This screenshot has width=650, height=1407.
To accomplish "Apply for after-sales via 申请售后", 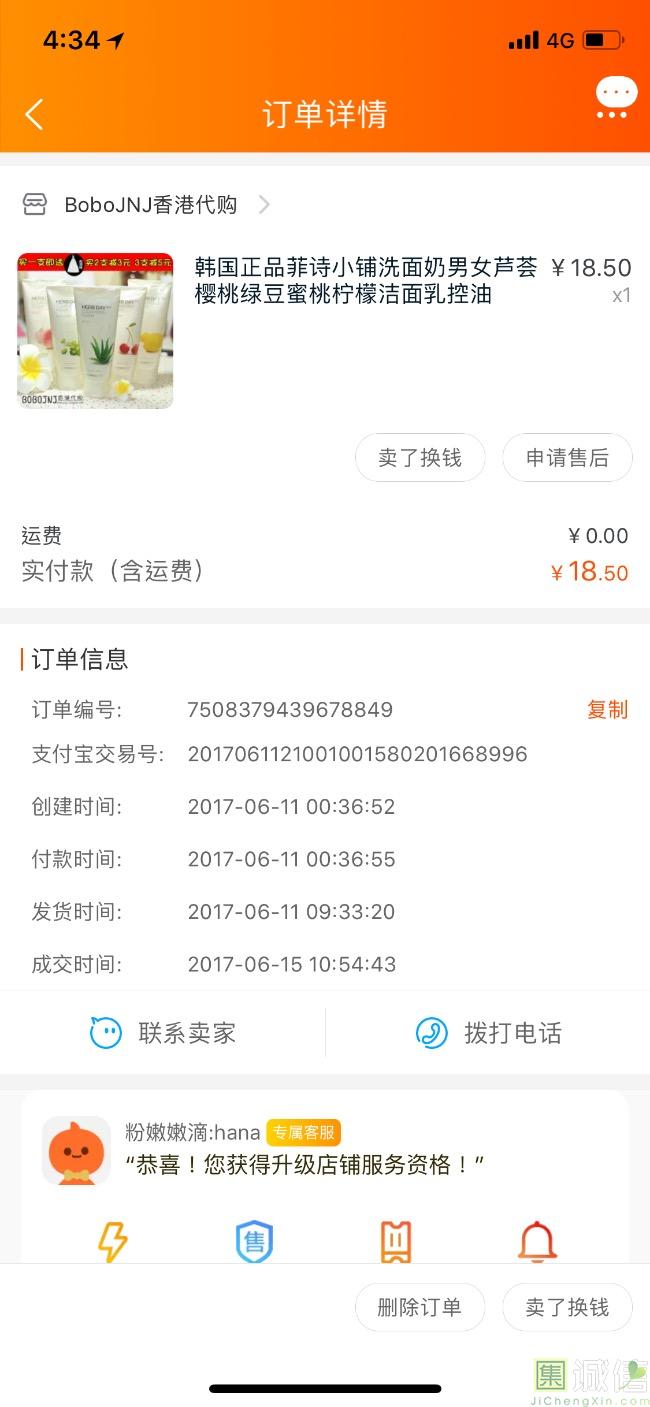I will coord(567,458).
